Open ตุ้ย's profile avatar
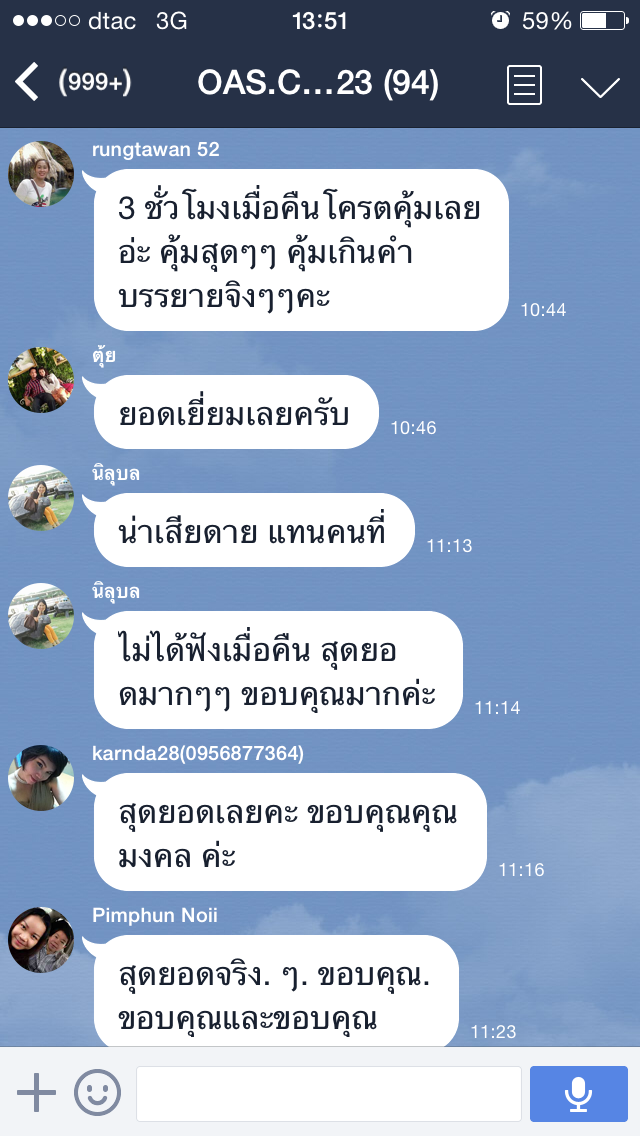Screen dimensions: 640x1136 41,380
